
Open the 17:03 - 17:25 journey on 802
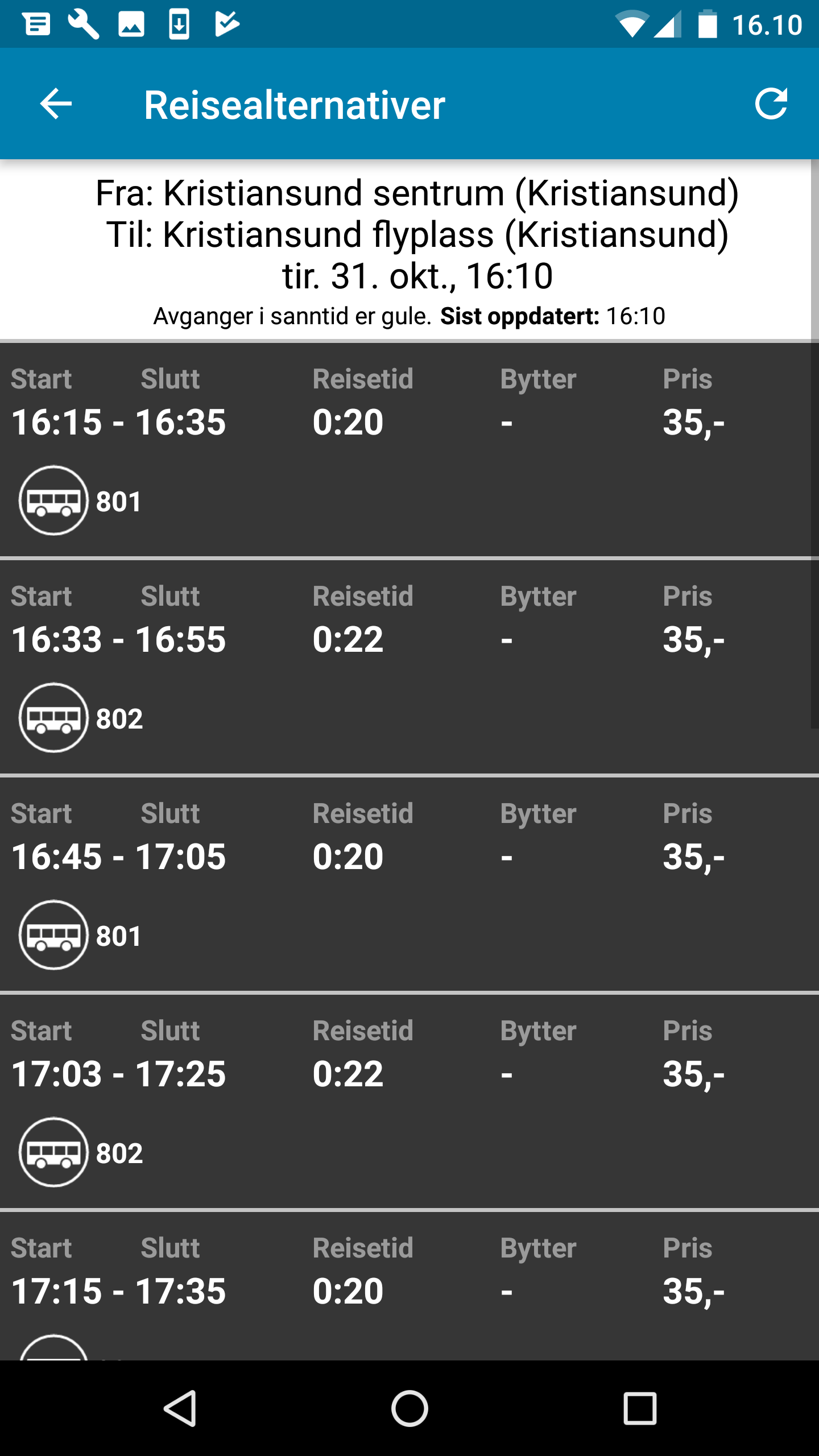[x=409, y=1101]
